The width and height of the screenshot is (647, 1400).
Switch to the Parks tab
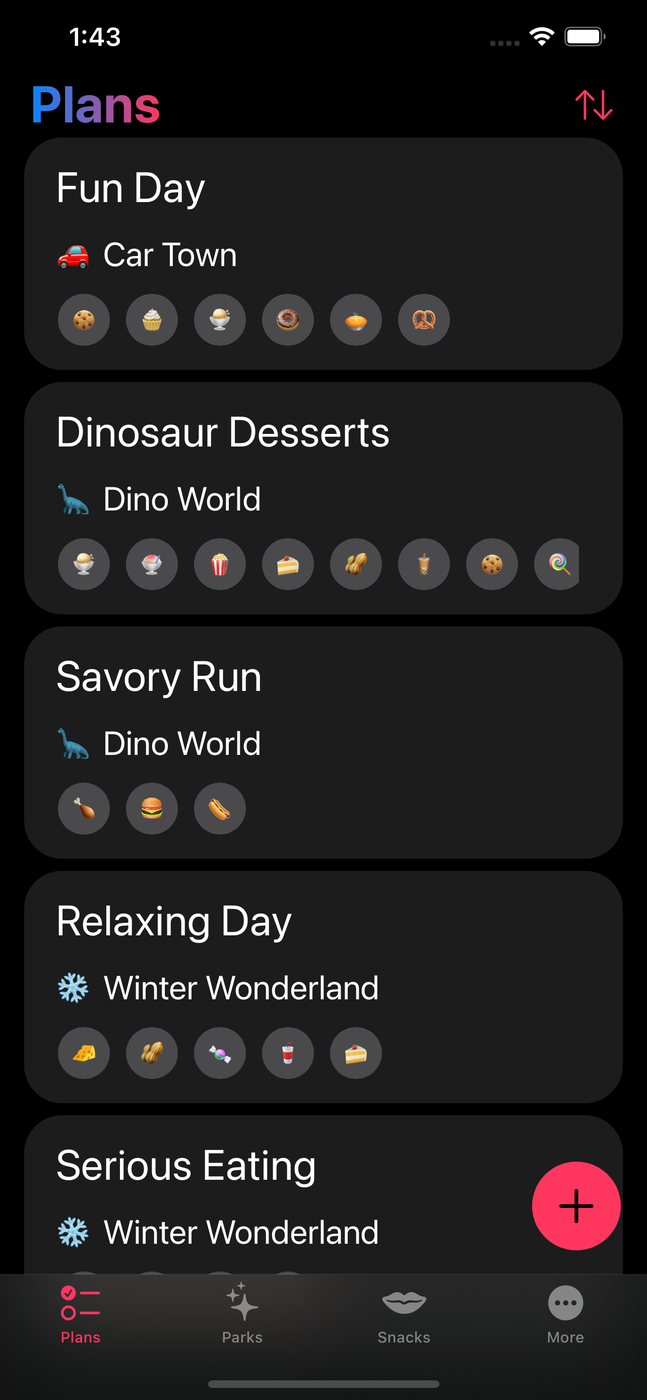pos(242,1314)
